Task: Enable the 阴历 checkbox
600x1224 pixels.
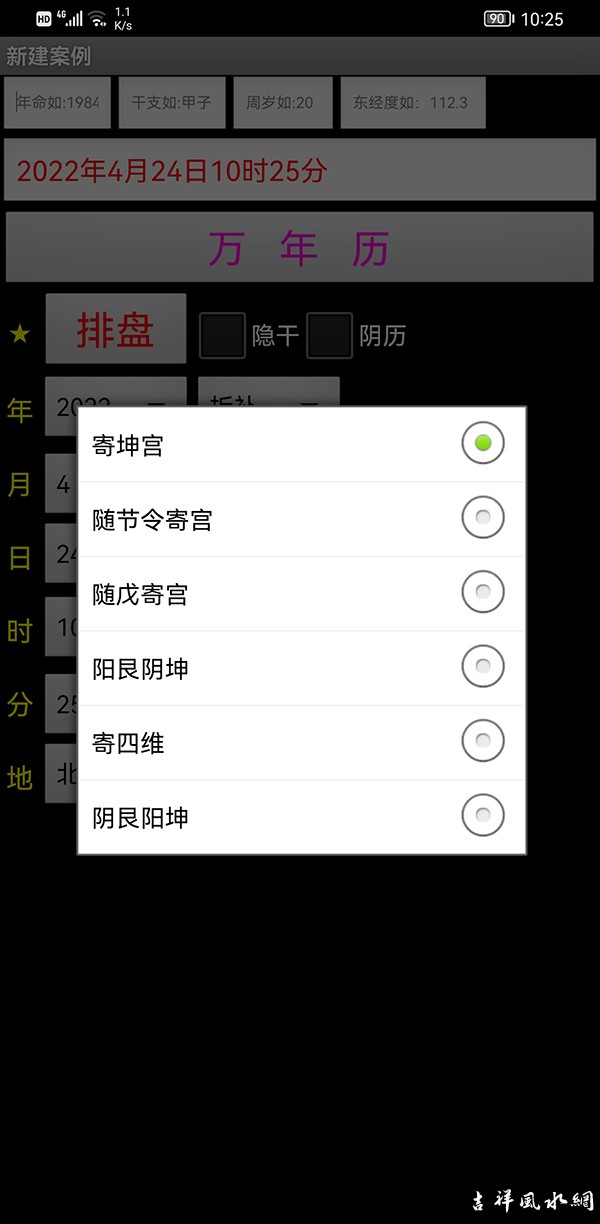Action: (329, 335)
